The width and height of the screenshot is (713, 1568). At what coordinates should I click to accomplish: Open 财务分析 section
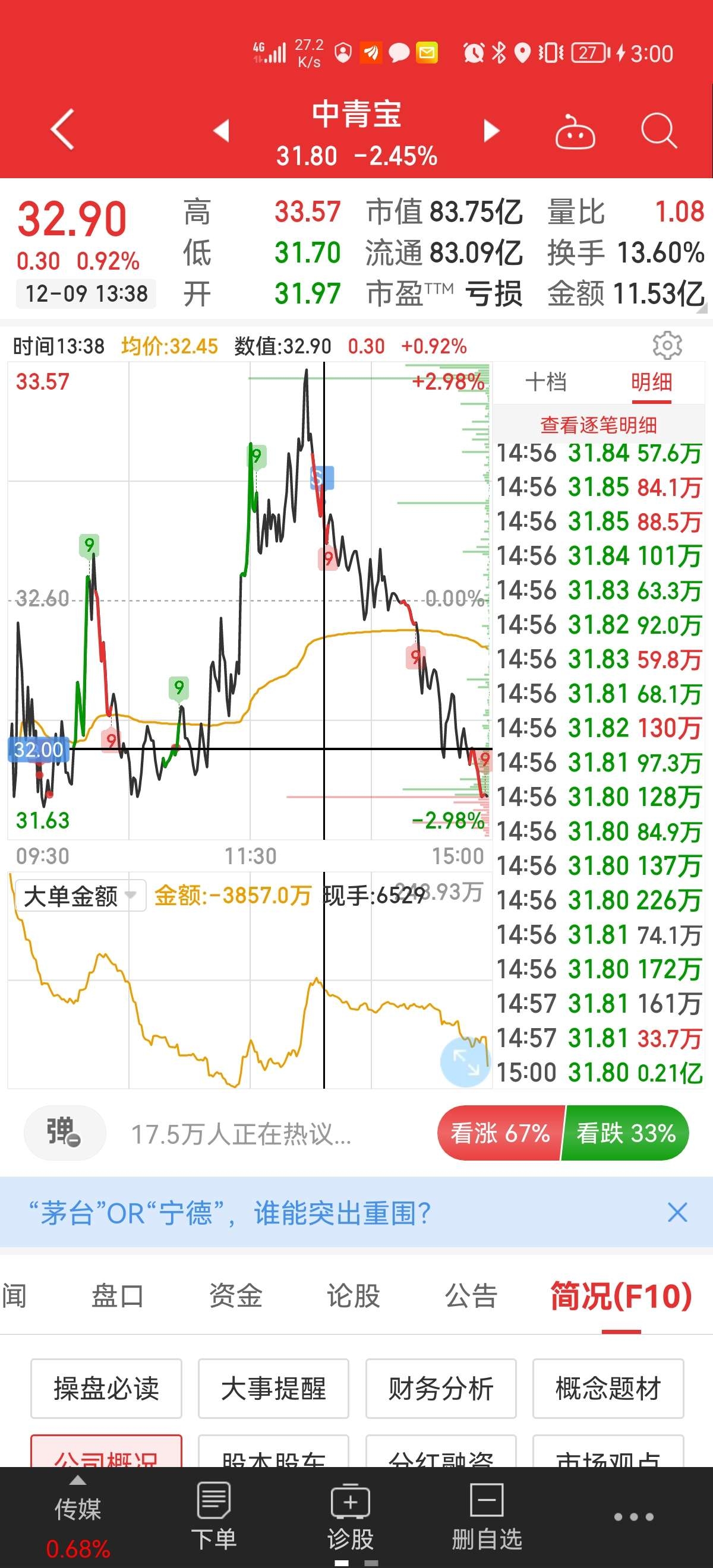(441, 1388)
